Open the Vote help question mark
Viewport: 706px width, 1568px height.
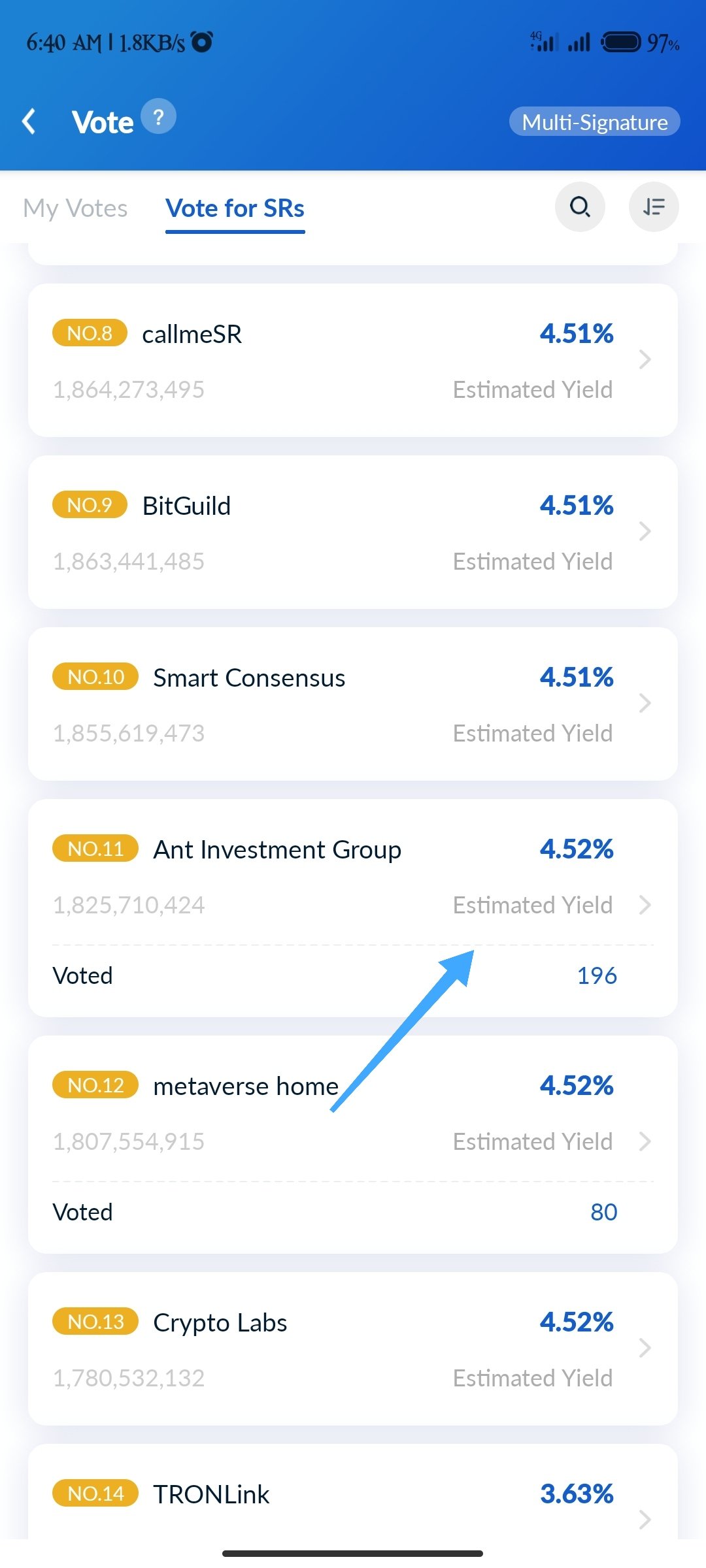coord(158,117)
